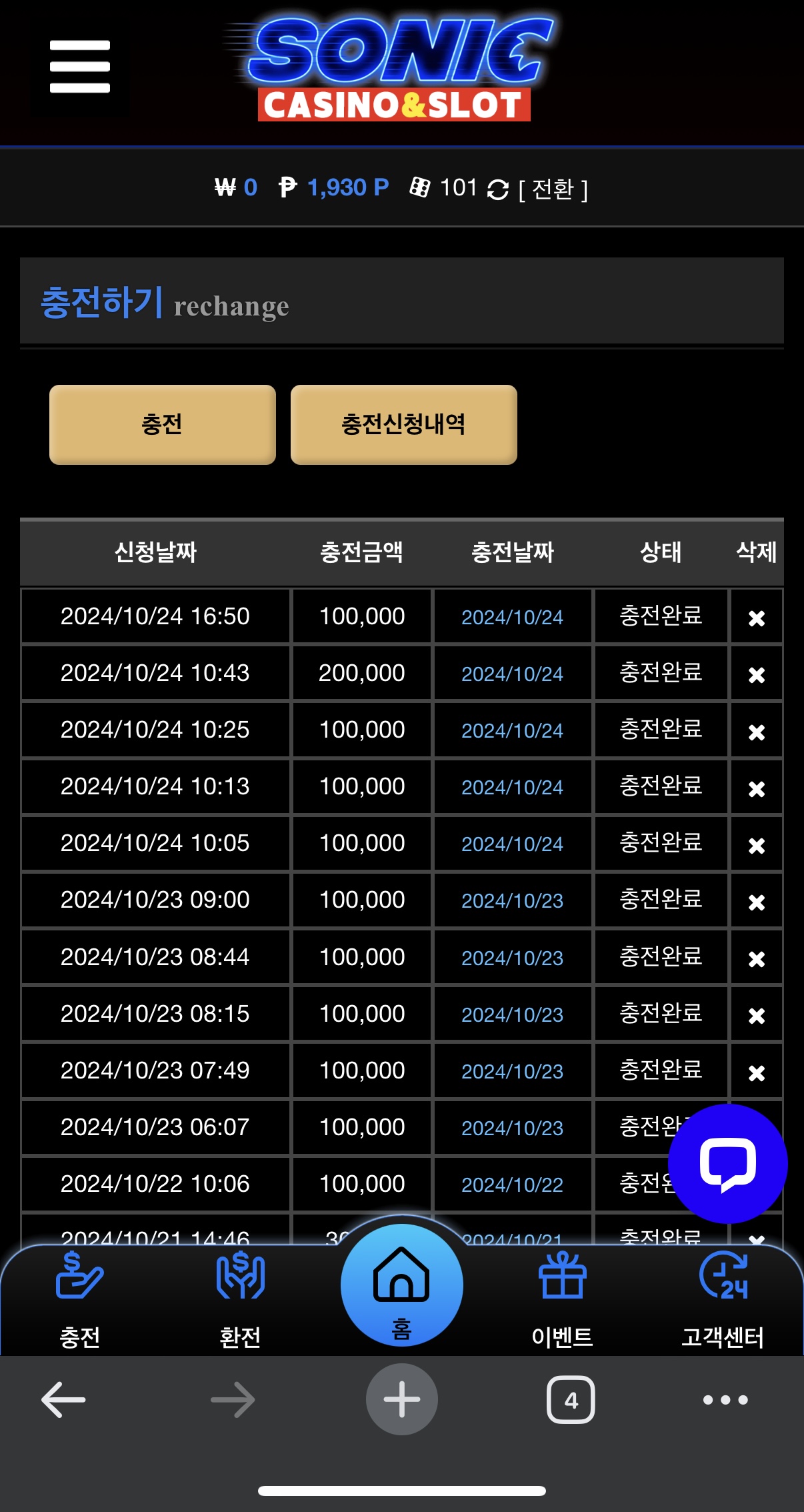Select the 충전 gold button
This screenshot has height=1512, width=804.
point(163,424)
